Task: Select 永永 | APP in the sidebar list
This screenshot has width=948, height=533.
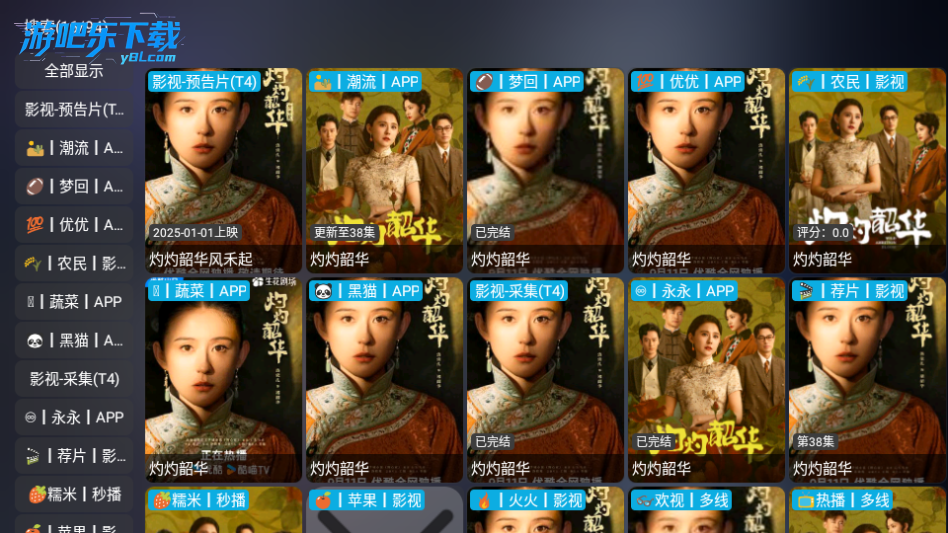Action: [x=74, y=417]
